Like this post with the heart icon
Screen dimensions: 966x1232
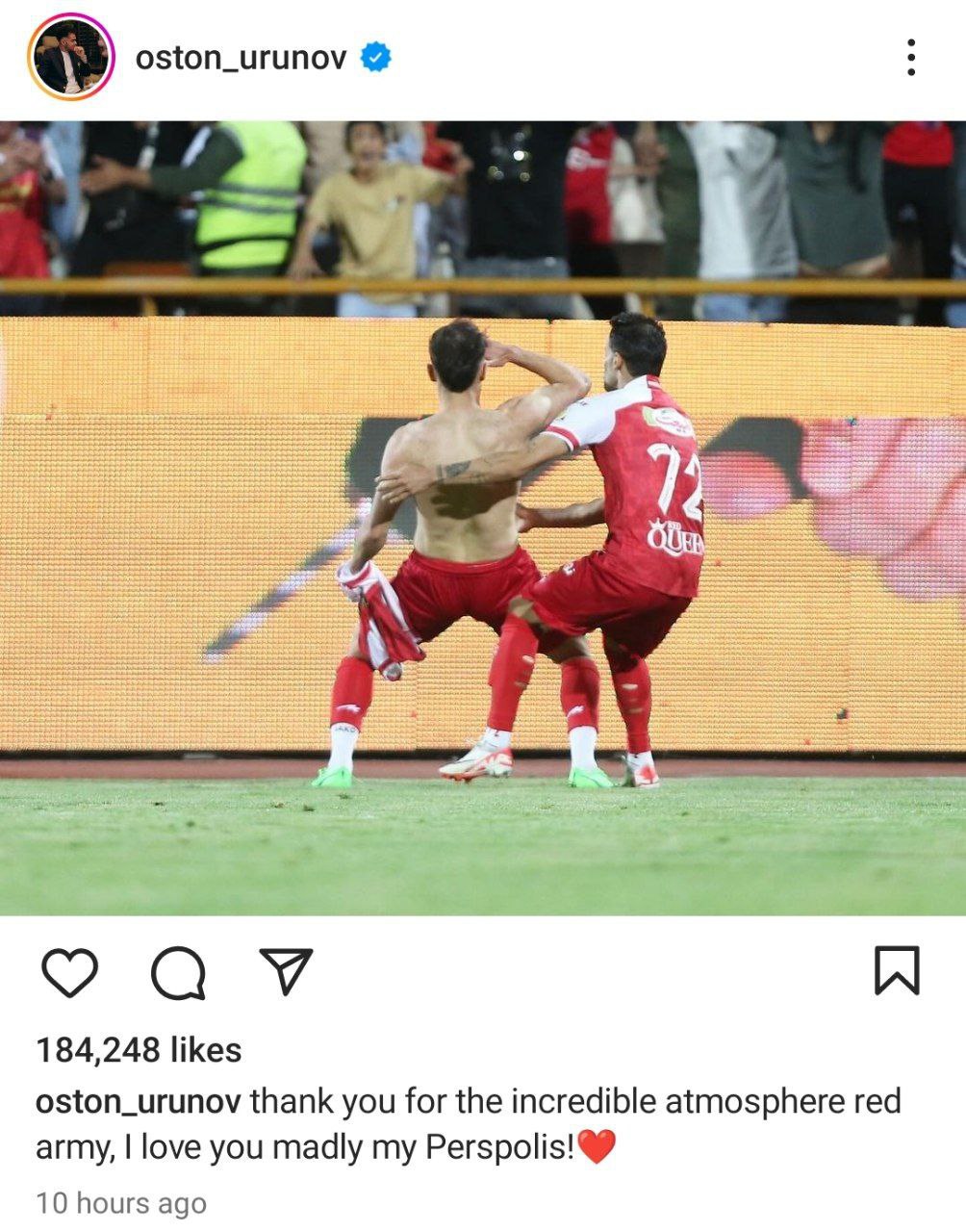[70, 972]
